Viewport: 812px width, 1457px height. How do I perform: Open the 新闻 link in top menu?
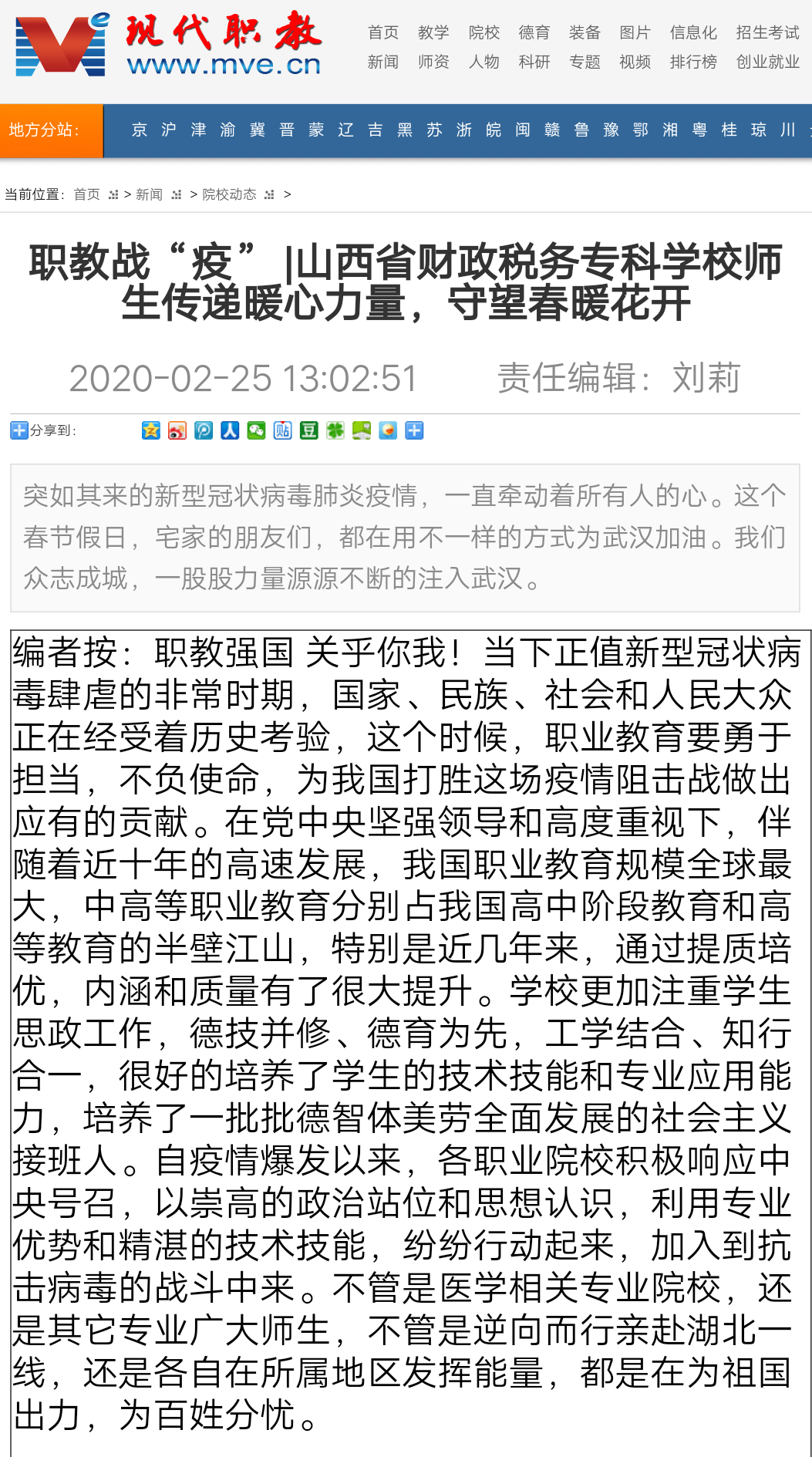tap(383, 62)
